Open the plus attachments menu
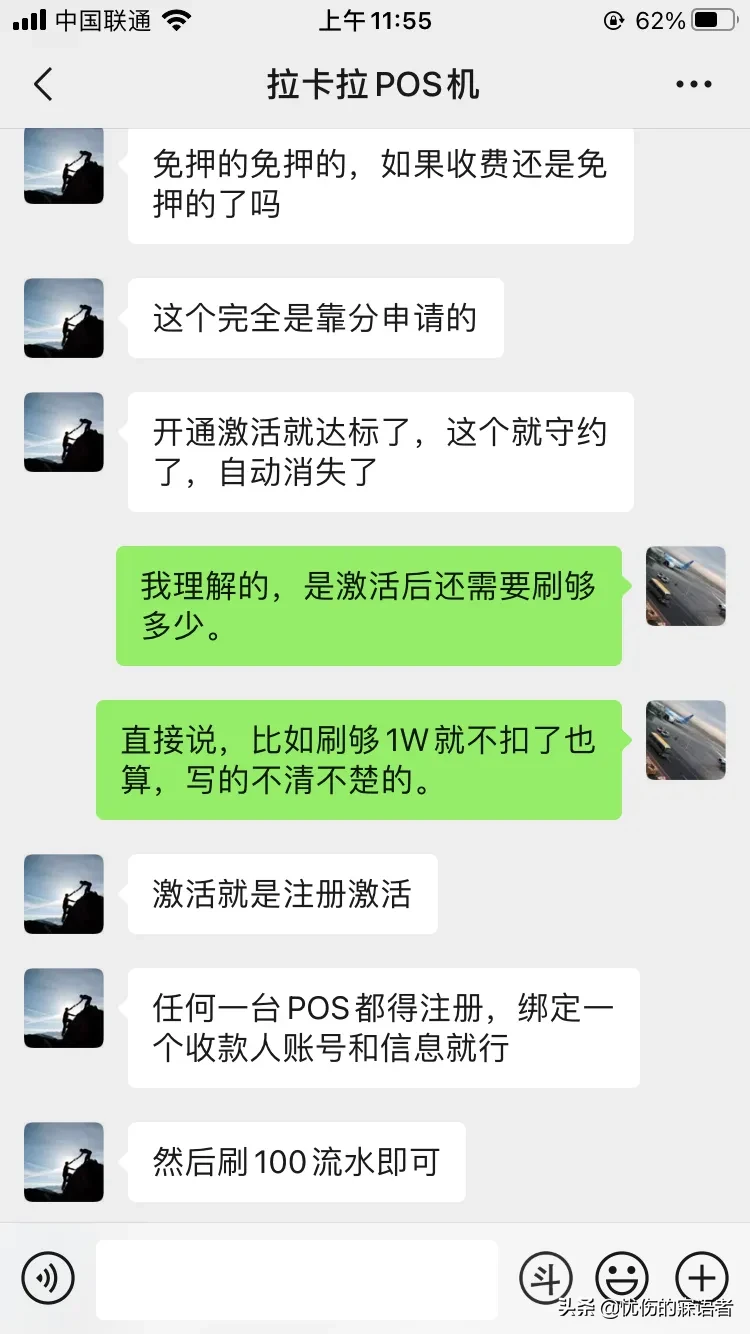 point(702,1278)
